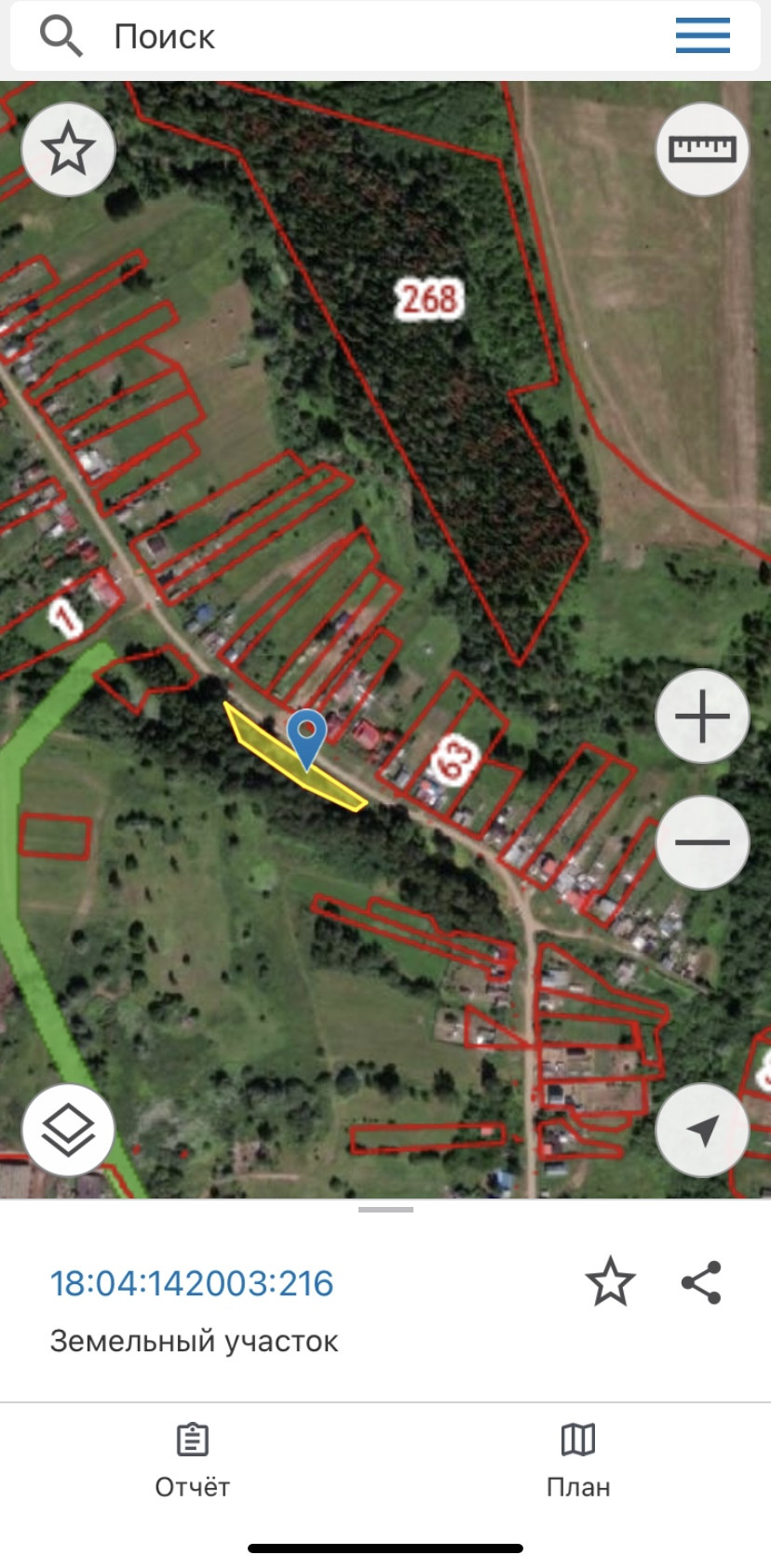Open cadastral number 18:04:142003:216 link
This screenshot has height=1568, width=771.
pyautogui.click(x=192, y=1283)
